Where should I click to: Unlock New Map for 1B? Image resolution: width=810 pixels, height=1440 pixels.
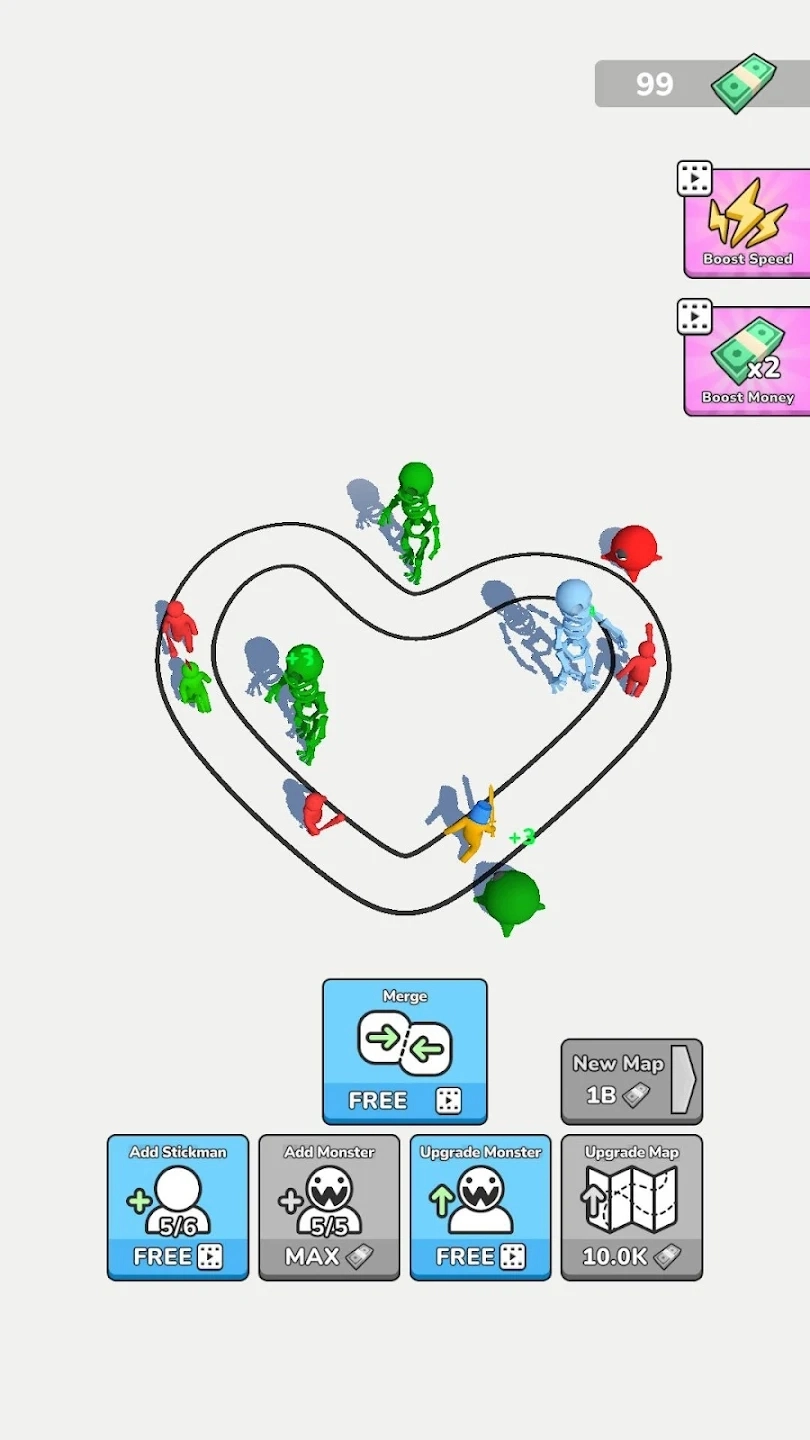(631, 1081)
